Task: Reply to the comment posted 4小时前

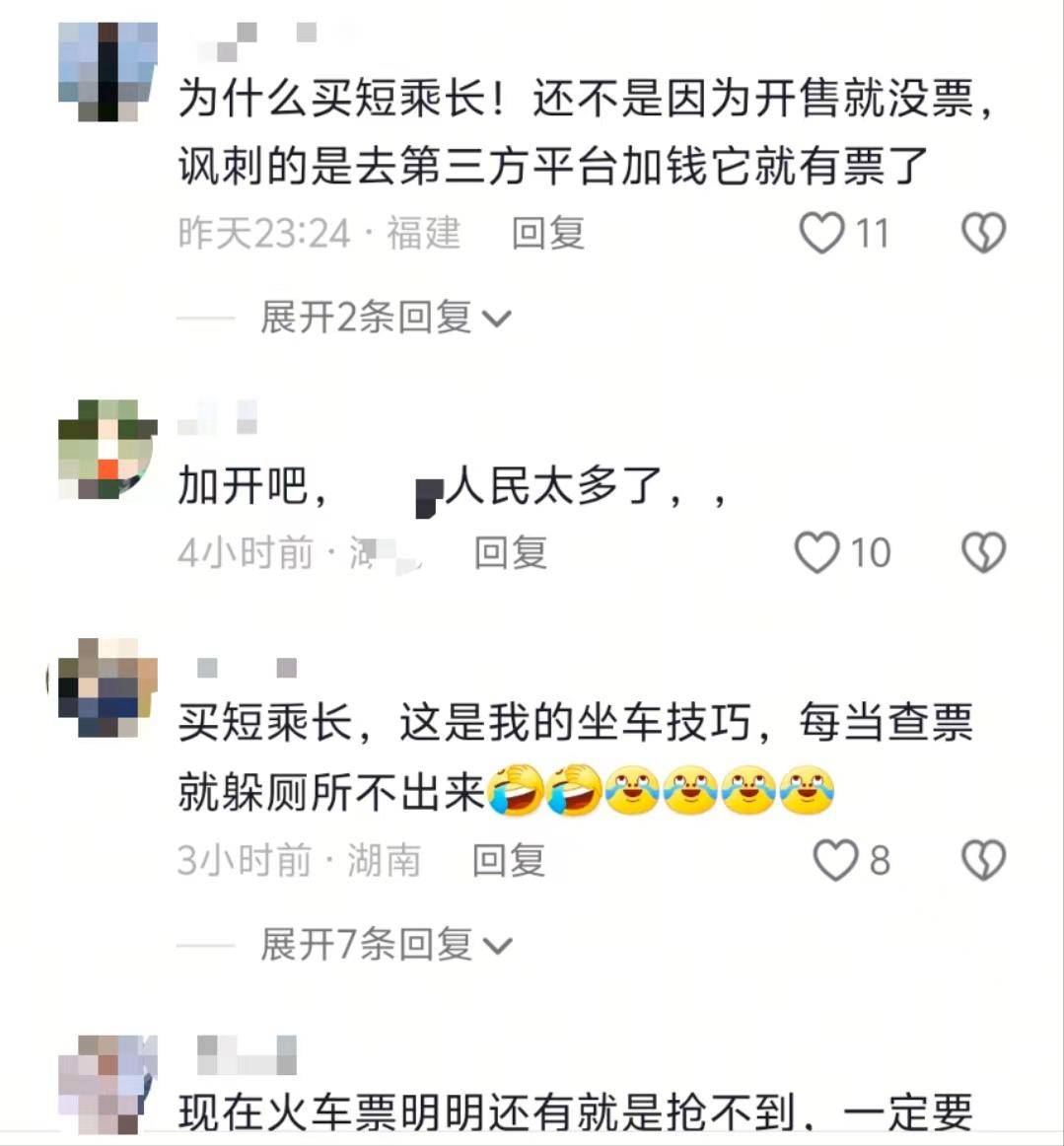Action: [x=511, y=552]
